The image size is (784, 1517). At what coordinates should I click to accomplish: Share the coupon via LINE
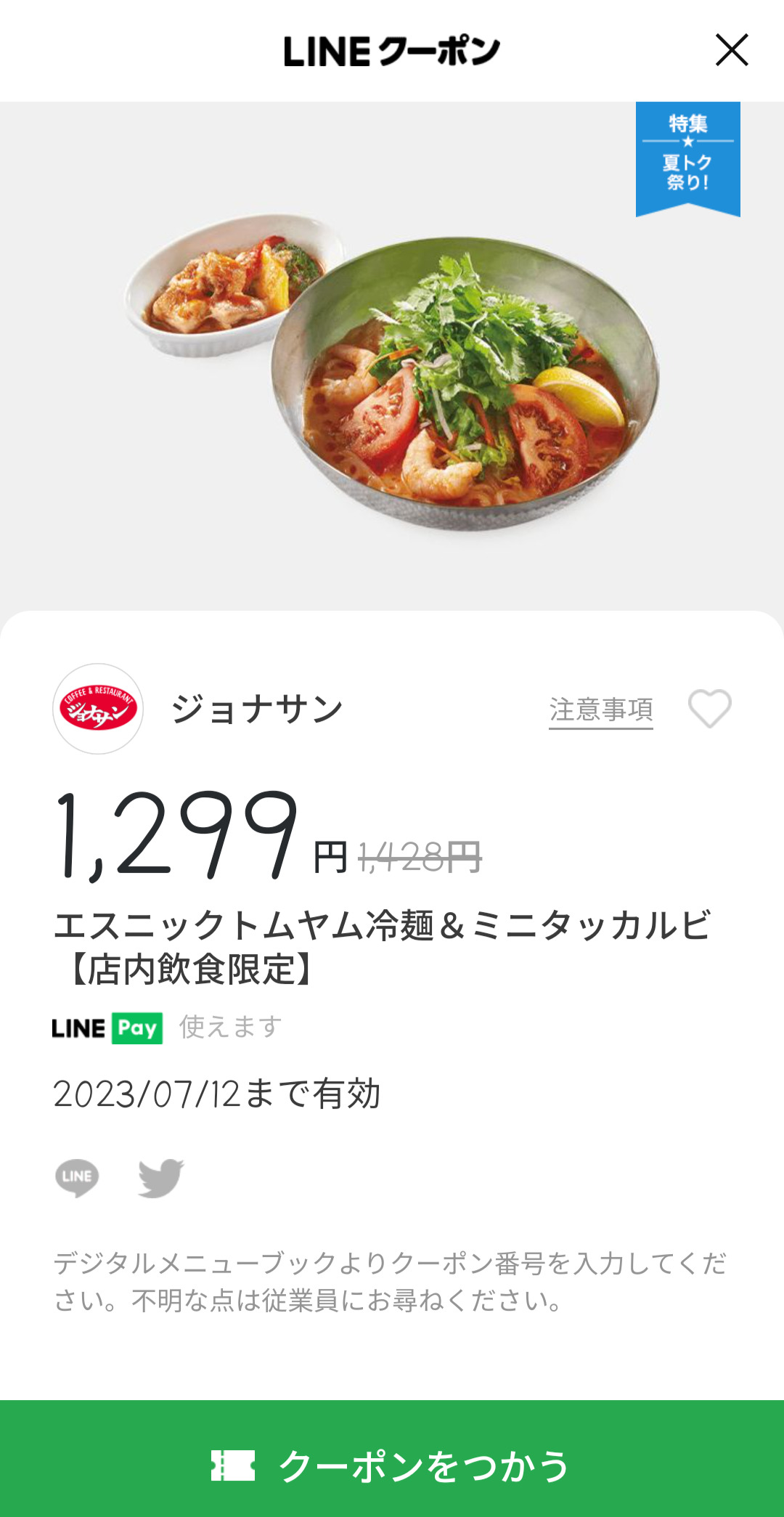click(x=77, y=1177)
